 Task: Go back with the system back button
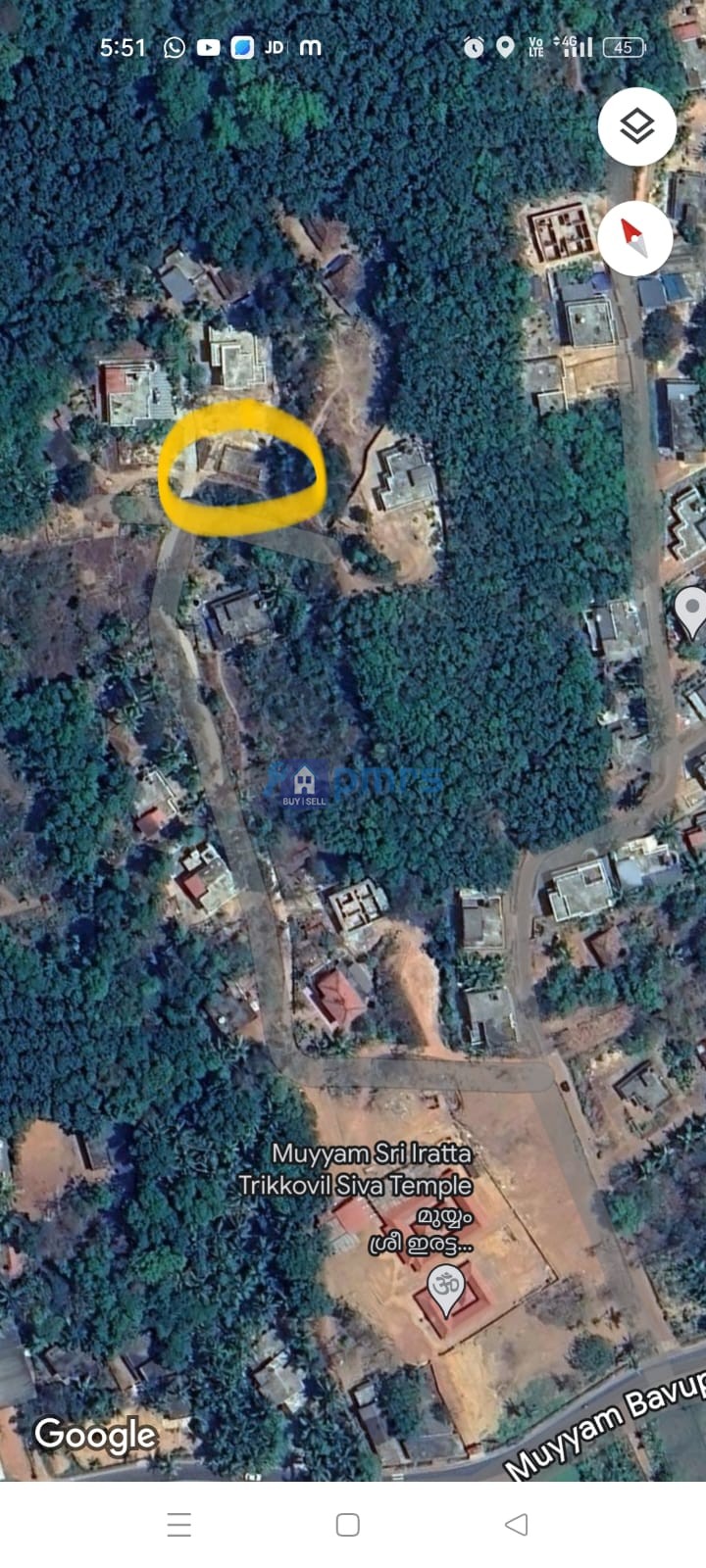point(516,1524)
